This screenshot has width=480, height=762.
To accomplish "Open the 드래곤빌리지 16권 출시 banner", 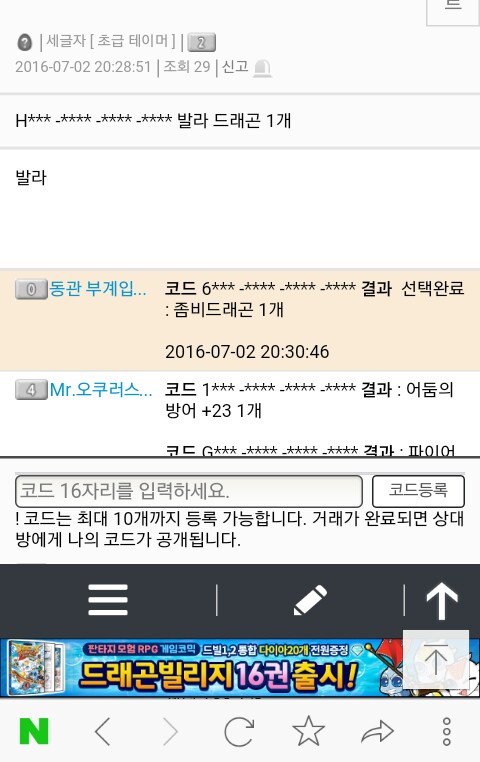I will [x=201, y=668].
